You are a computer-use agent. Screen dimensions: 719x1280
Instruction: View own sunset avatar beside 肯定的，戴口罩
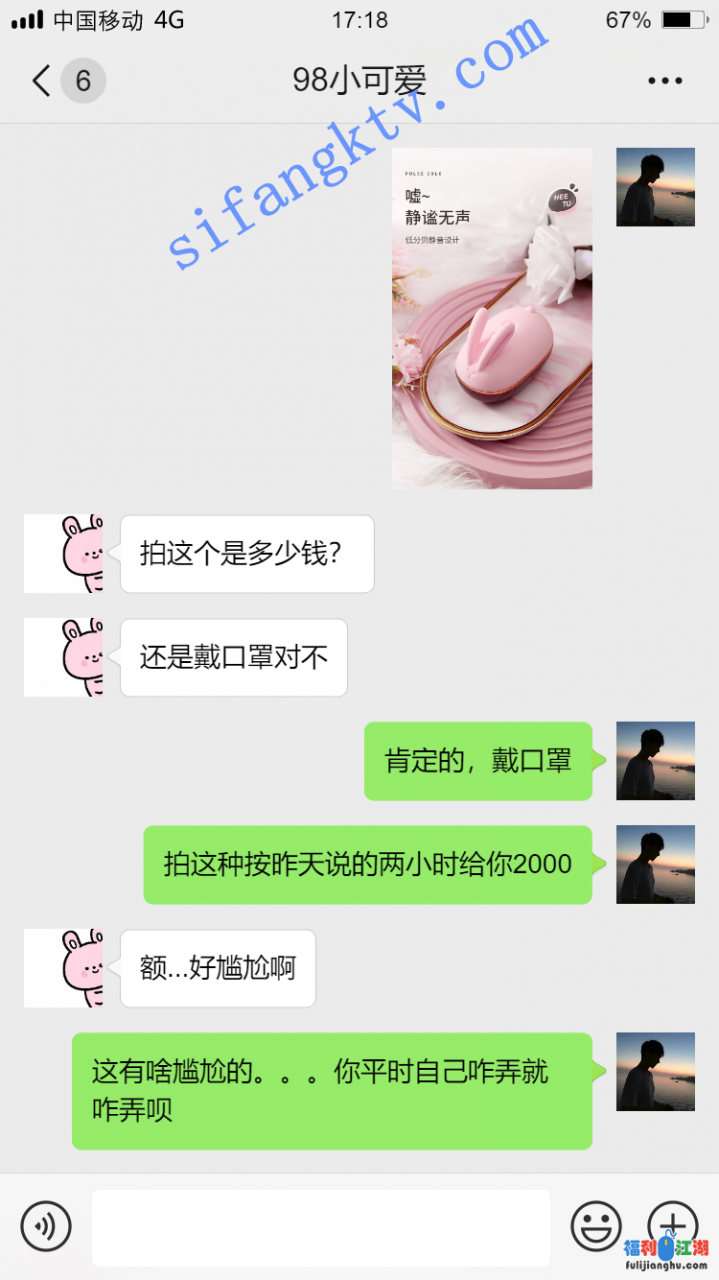click(x=655, y=761)
